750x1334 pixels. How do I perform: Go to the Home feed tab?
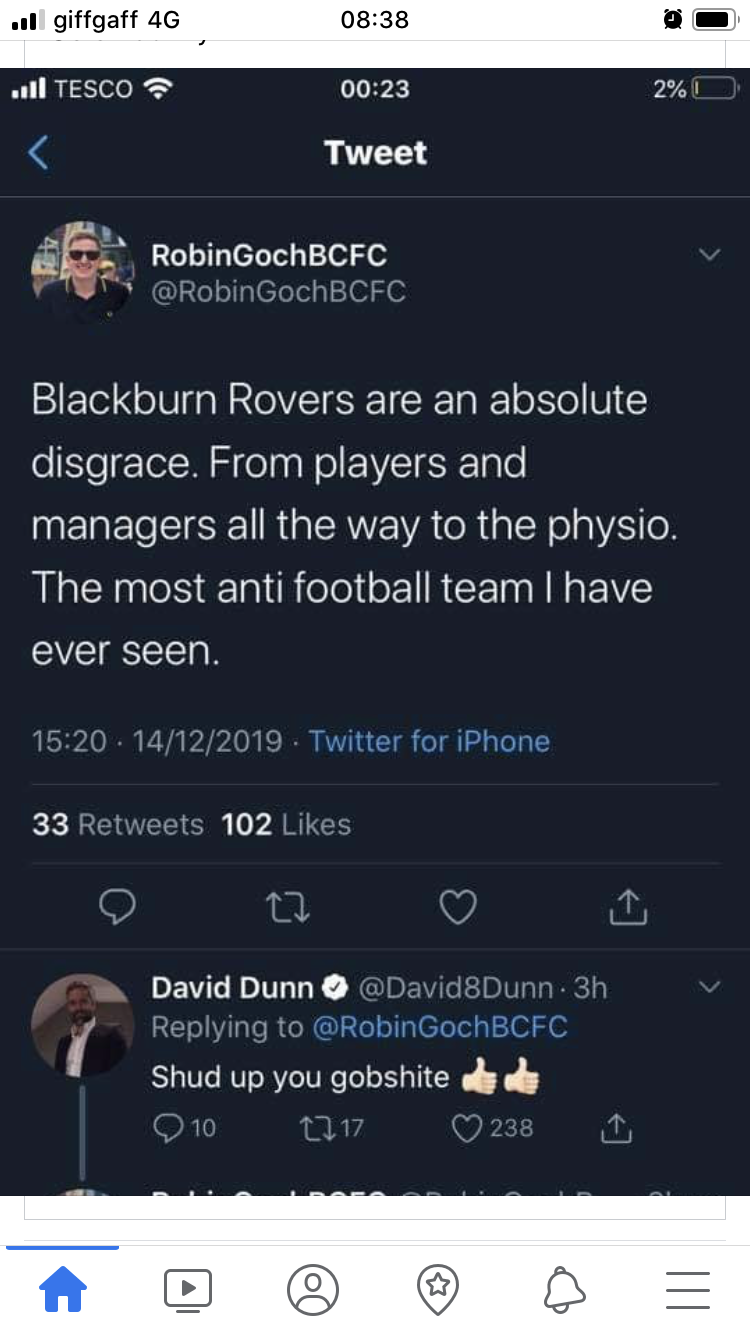point(62,1289)
